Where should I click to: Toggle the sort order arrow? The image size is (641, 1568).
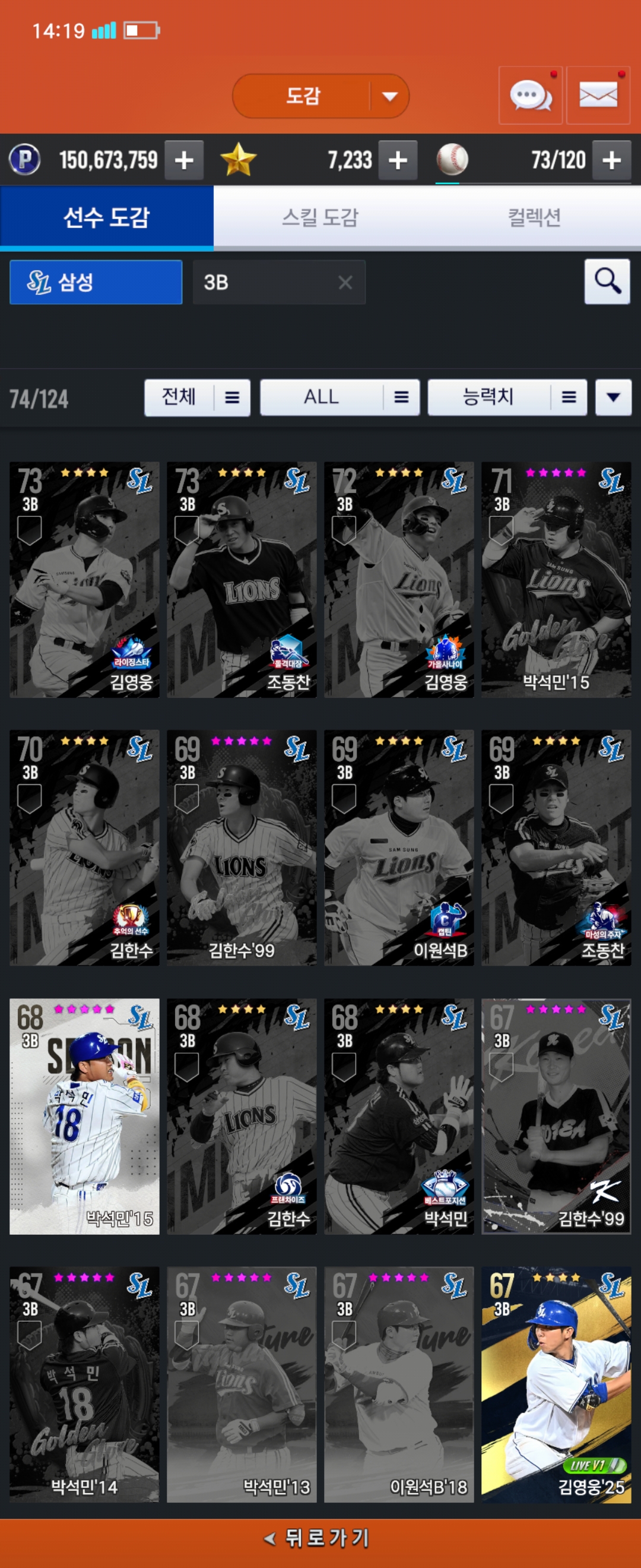point(613,397)
